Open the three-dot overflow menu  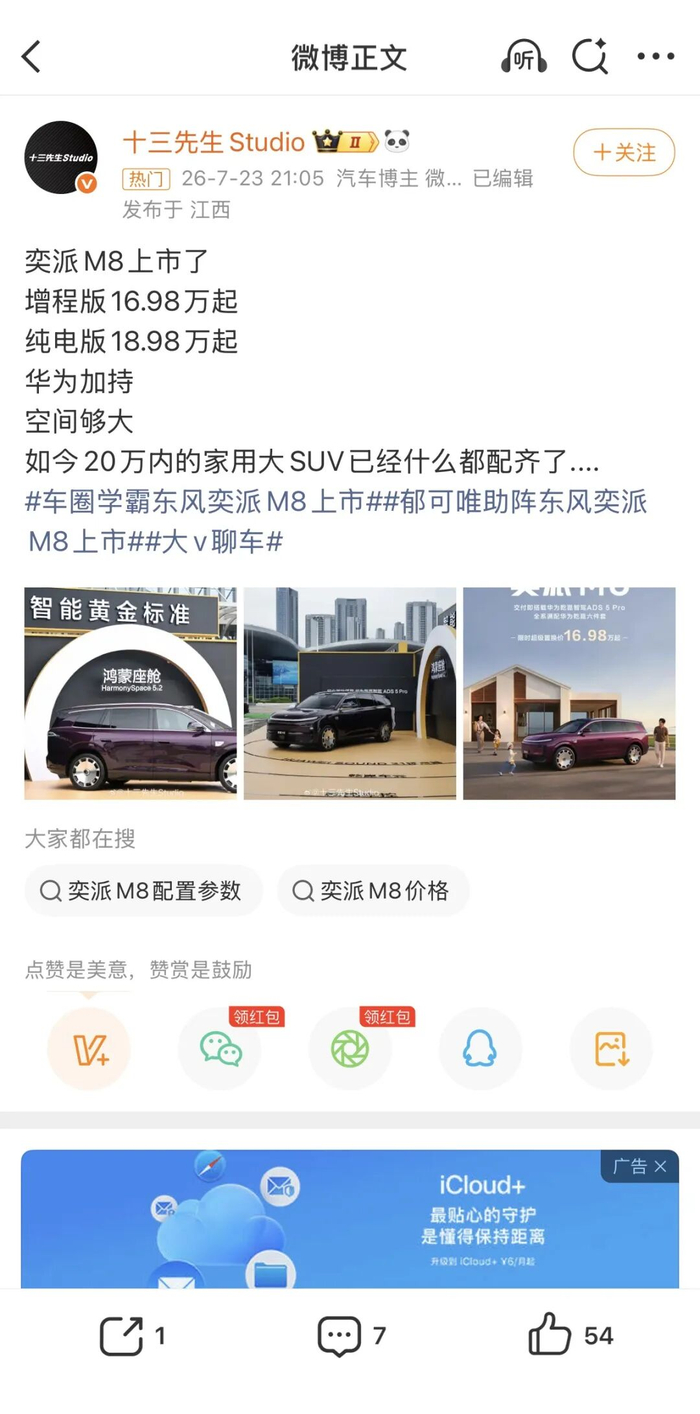656,57
